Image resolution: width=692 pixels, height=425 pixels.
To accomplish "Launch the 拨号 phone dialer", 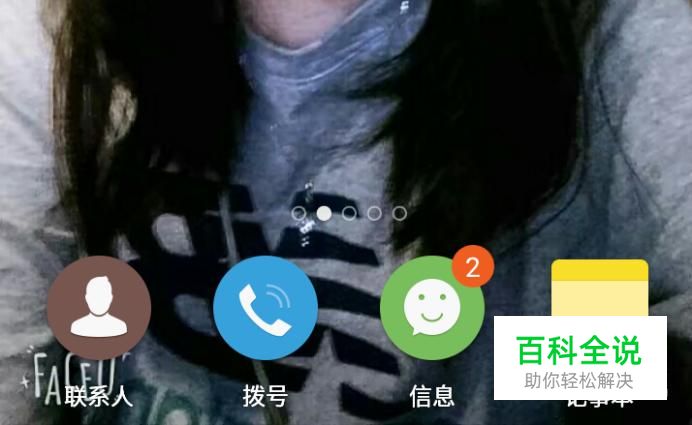I will pos(265,308).
